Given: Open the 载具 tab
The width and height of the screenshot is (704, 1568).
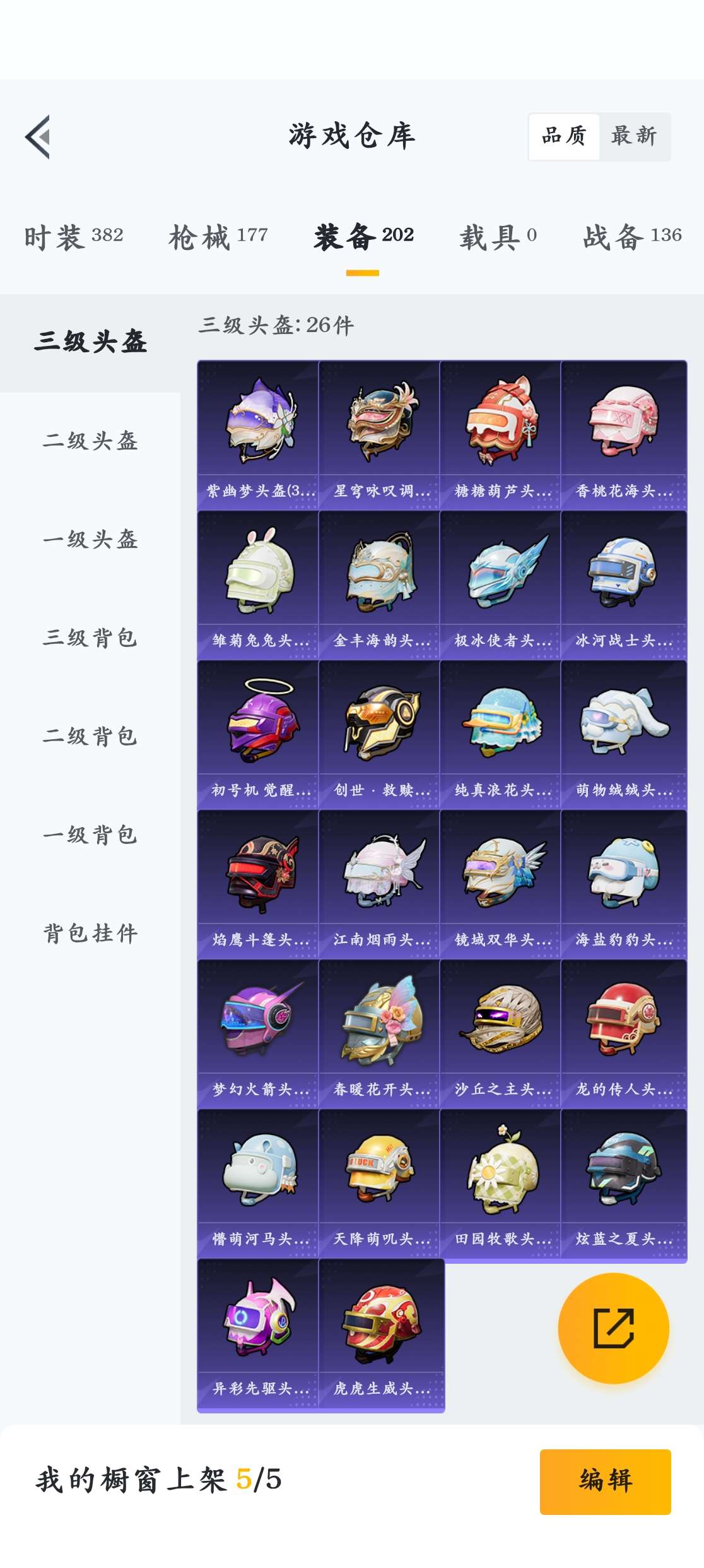Looking at the screenshot, I should tap(498, 237).
